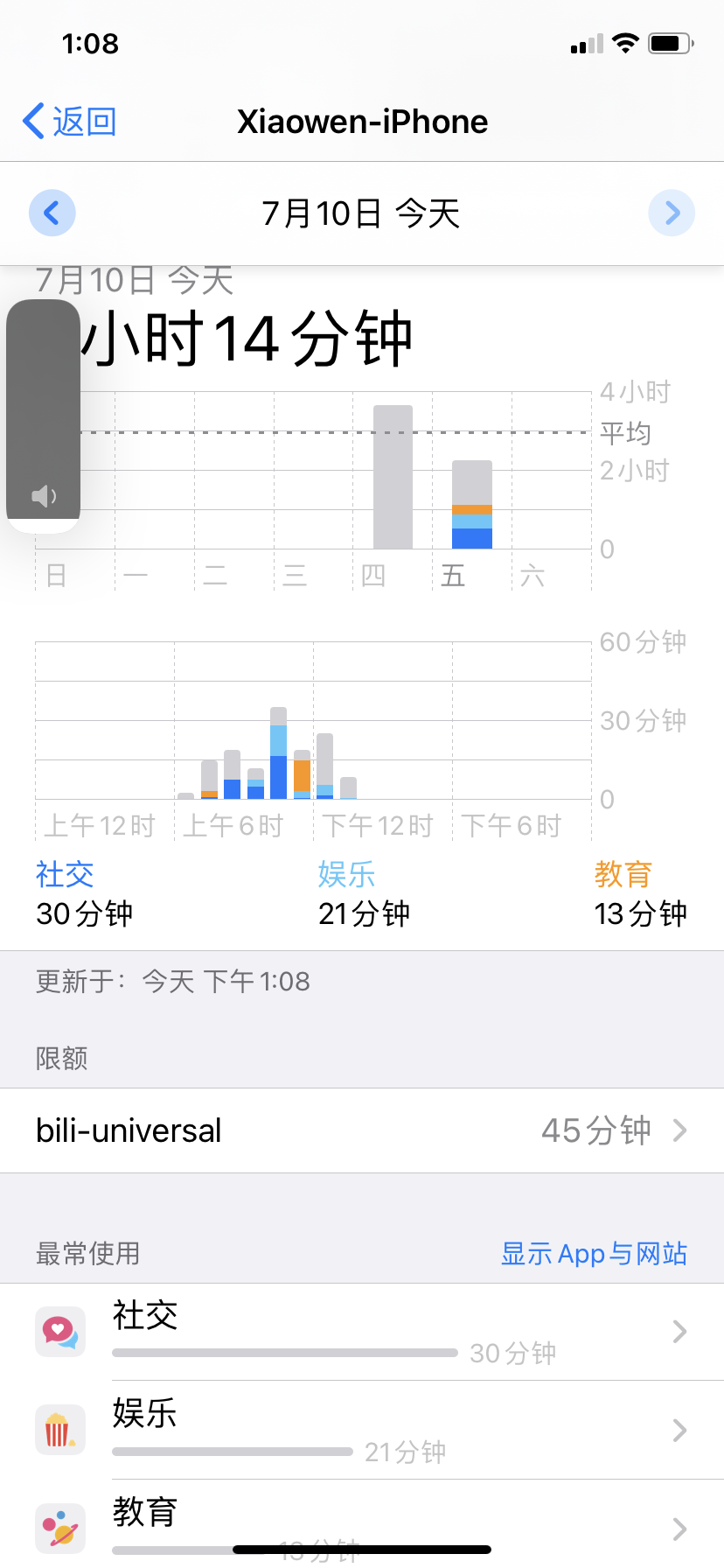Go back via 返回 button
724x1568 pixels.
click(70, 122)
